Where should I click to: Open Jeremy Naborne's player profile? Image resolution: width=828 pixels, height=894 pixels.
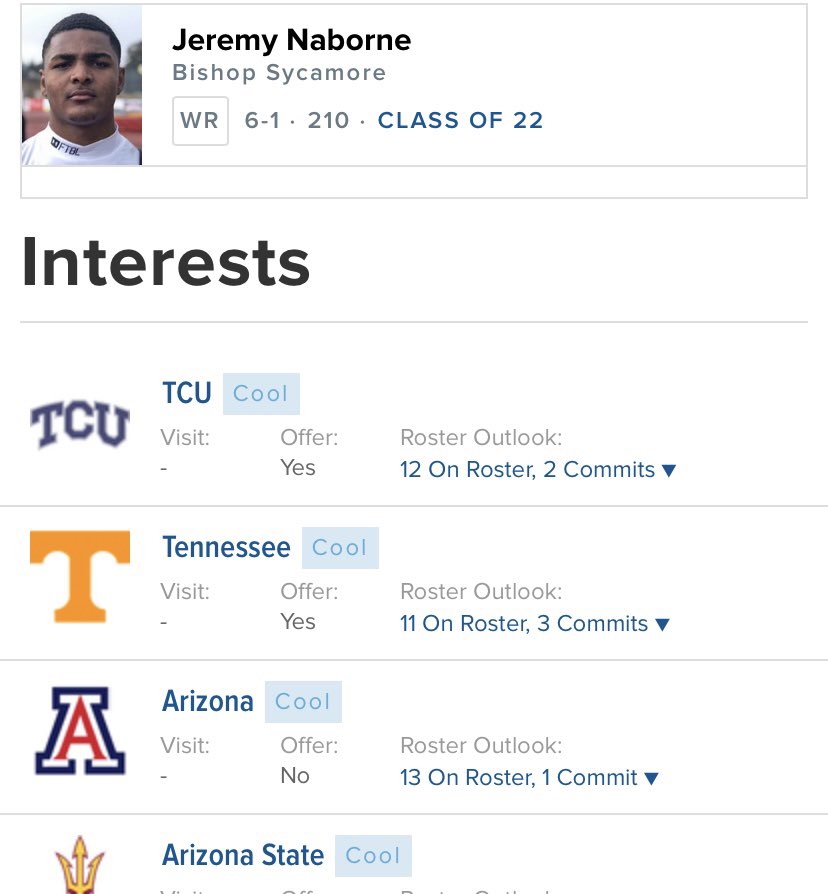pyautogui.click(x=291, y=40)
